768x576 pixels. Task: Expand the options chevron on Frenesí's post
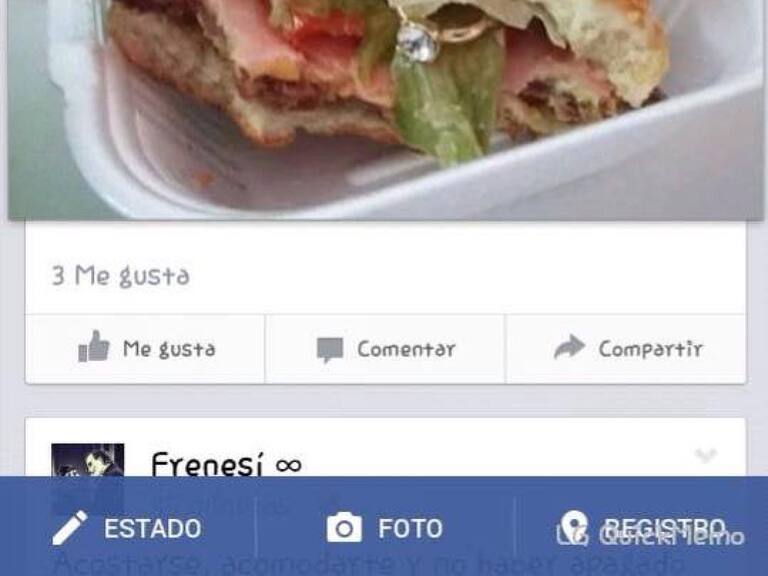[x=706, y=456]
